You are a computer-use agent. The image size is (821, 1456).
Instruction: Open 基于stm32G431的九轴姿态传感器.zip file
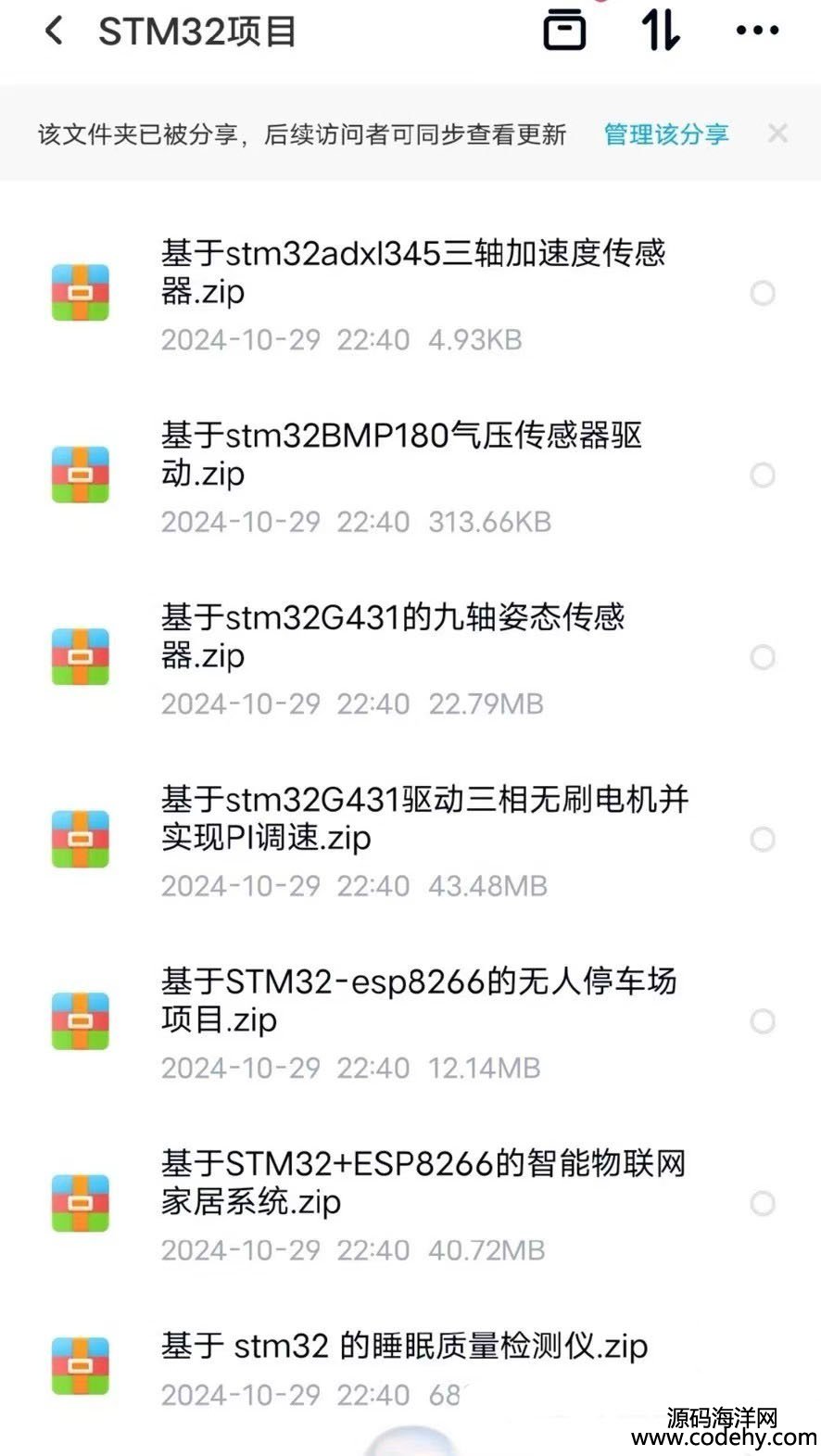[x=393, y=636]
